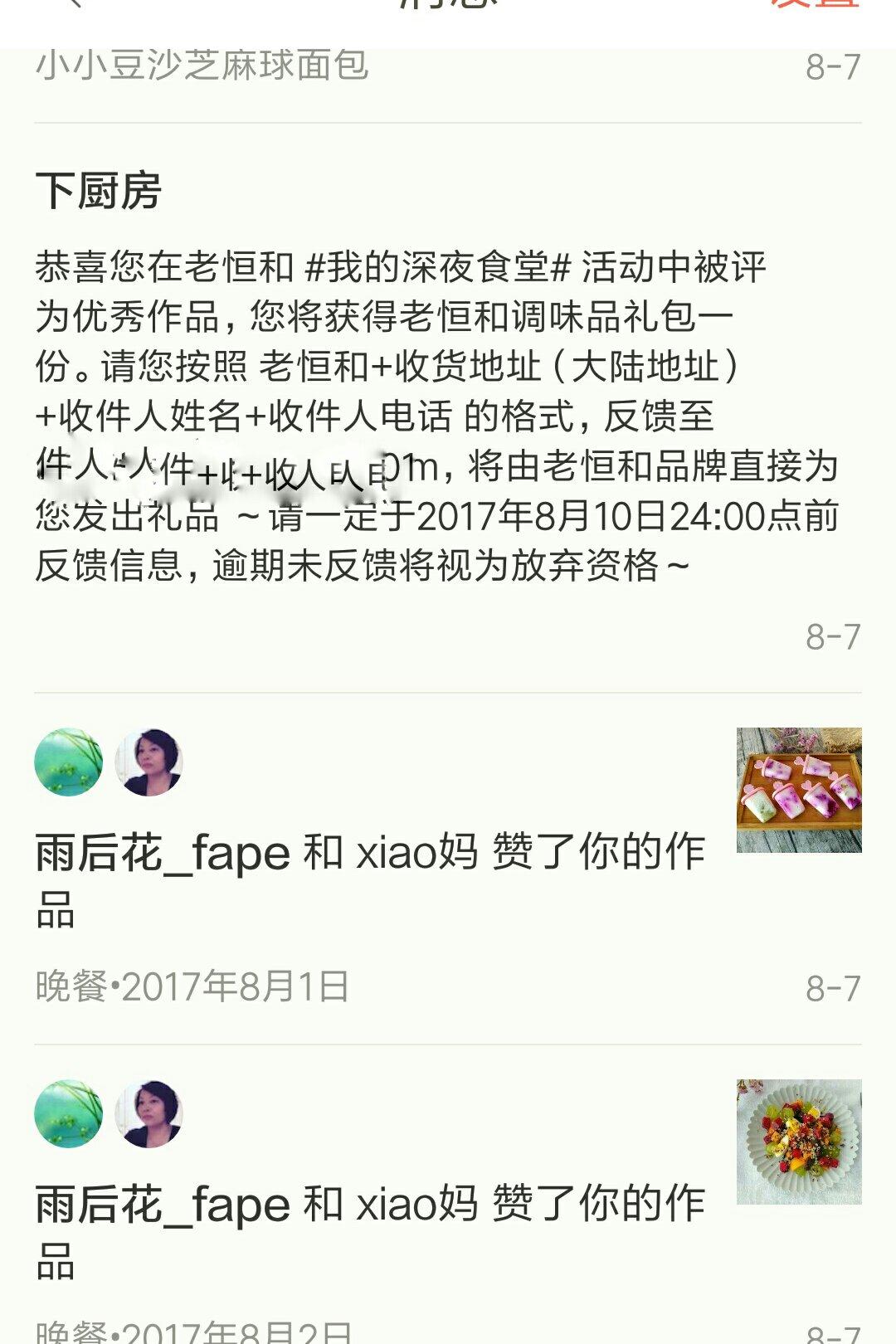The image size is (896, 1344).
Task: Open the fruit salad dish photo thumbnail
Action: click(x=799, y=1142)
